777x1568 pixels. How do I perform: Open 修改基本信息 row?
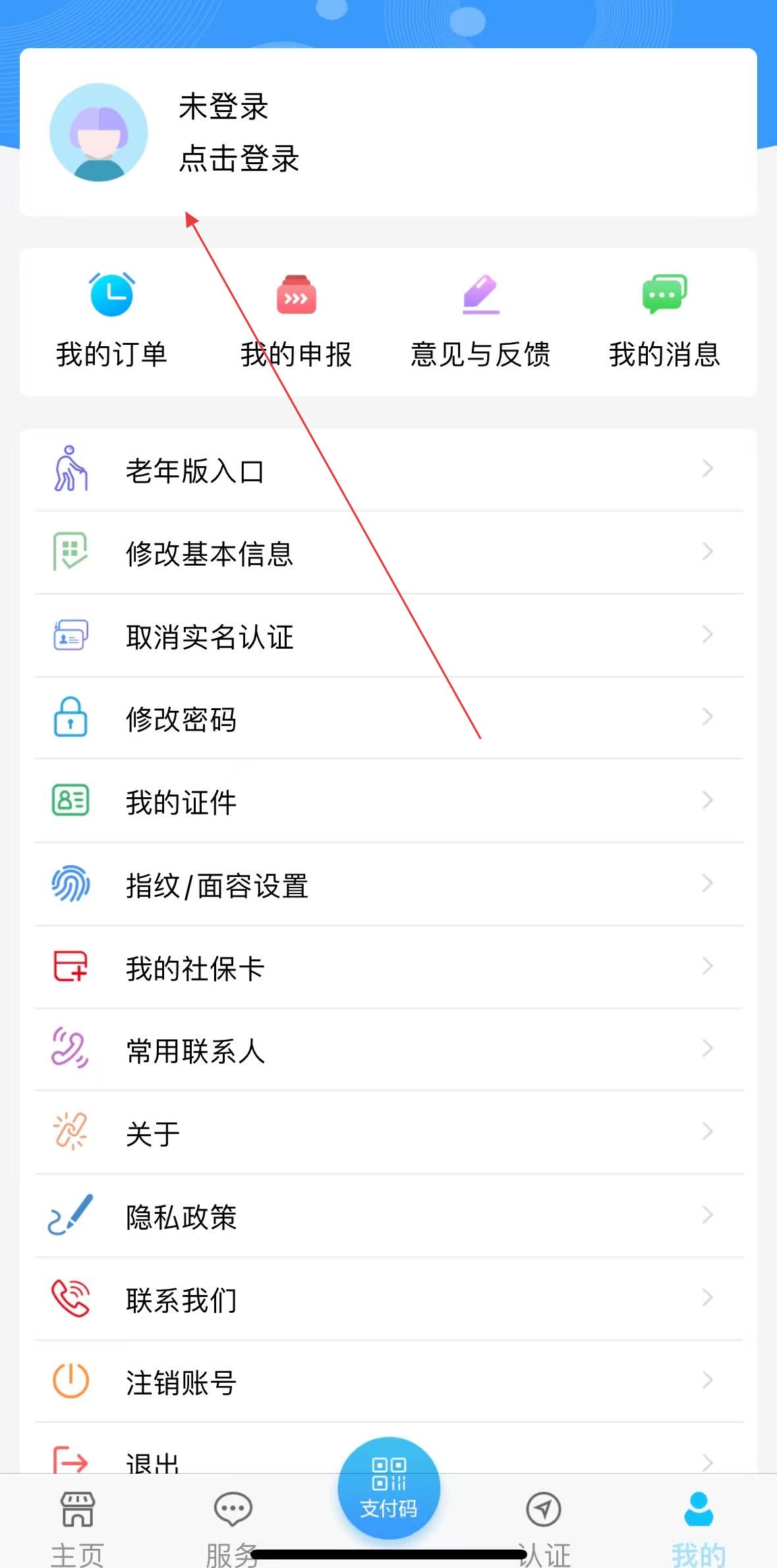coord(388,553)
